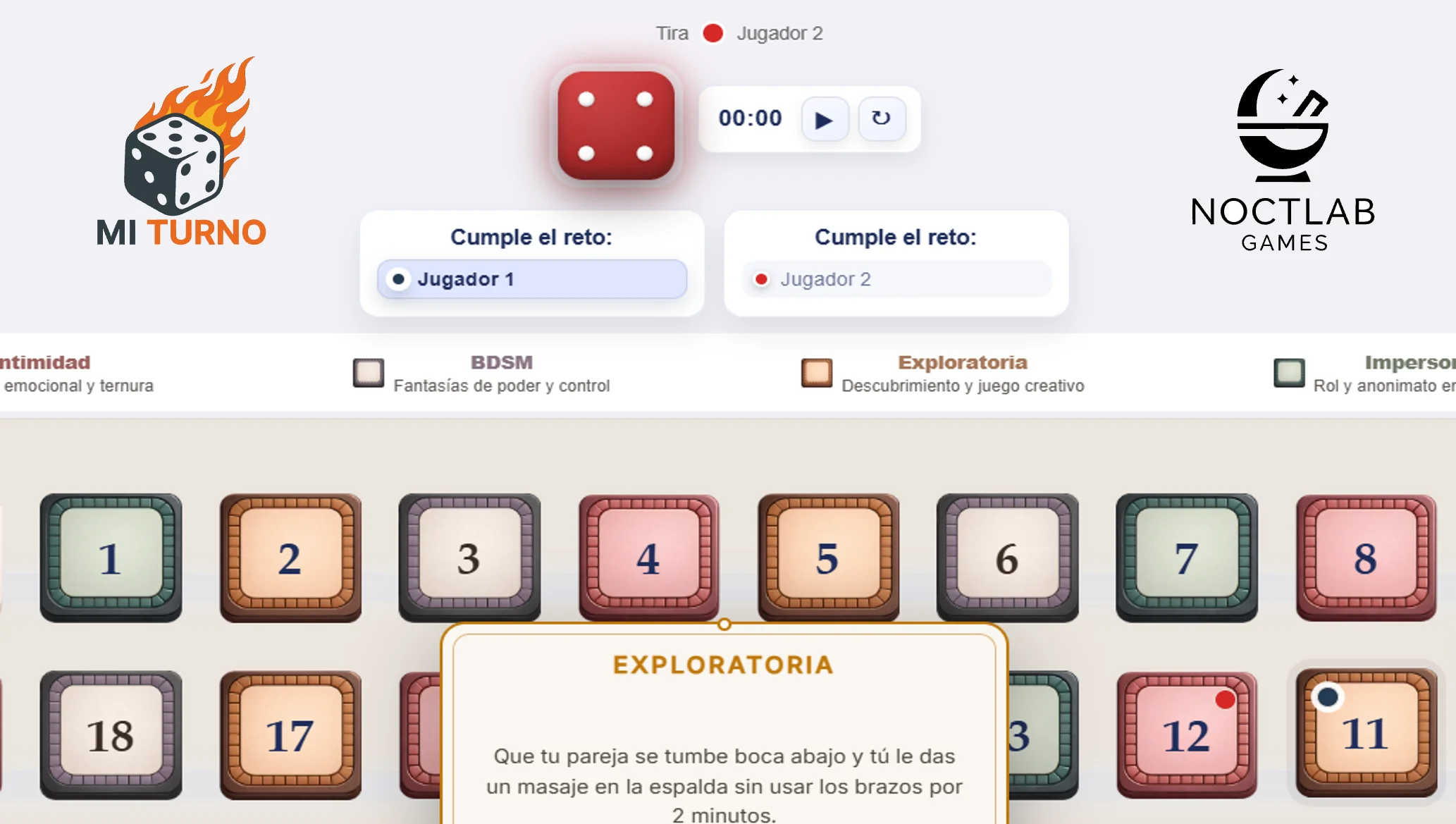Open board tile number 3
This screenshot has width=1456, height=824.
pos(469,558)
